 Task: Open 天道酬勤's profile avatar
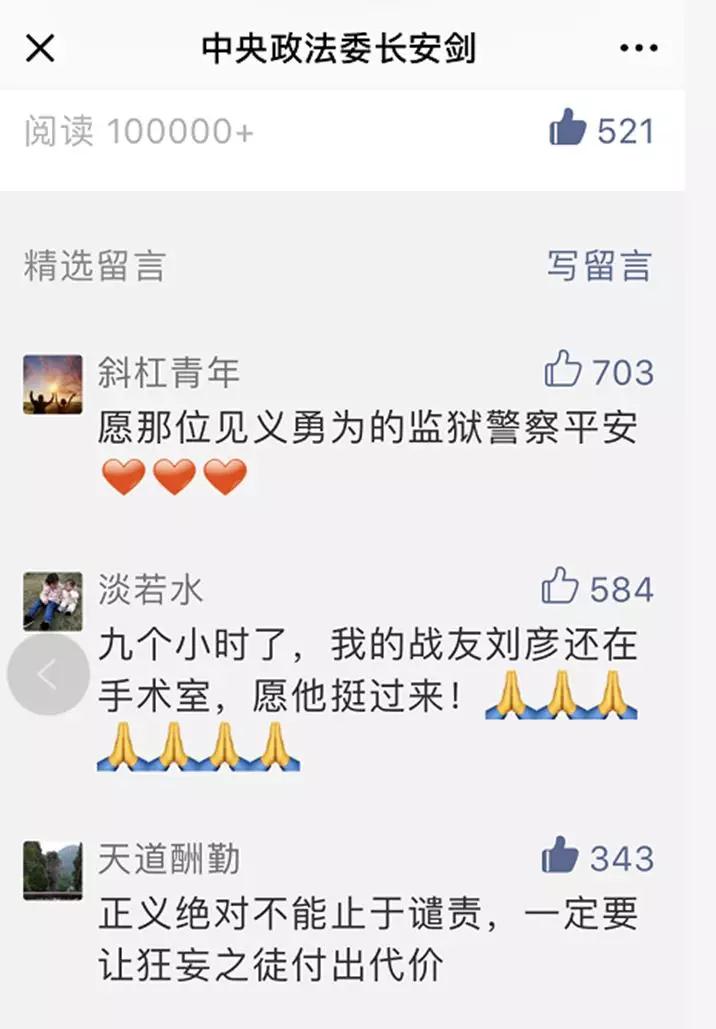point(52,870)
